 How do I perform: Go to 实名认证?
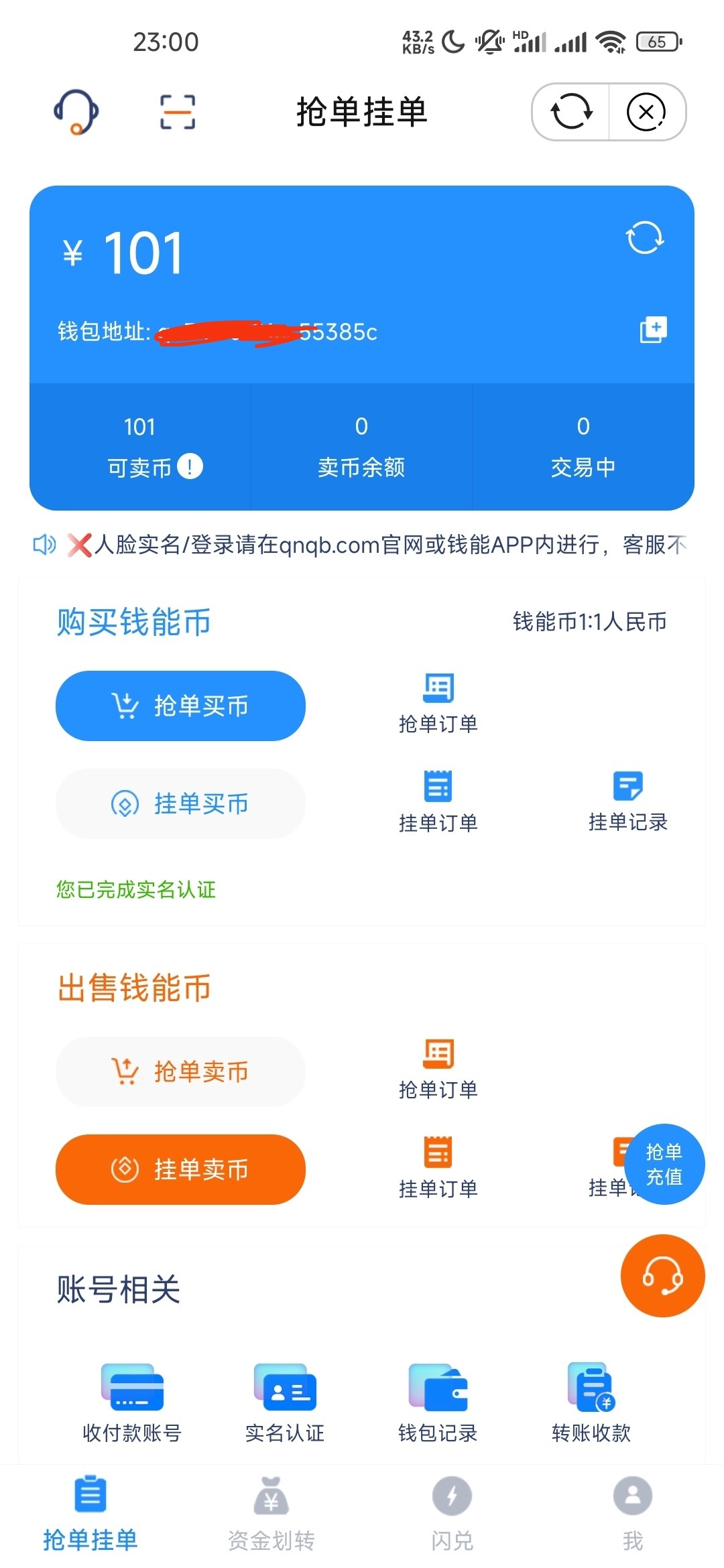click(x=285, y=1402)
